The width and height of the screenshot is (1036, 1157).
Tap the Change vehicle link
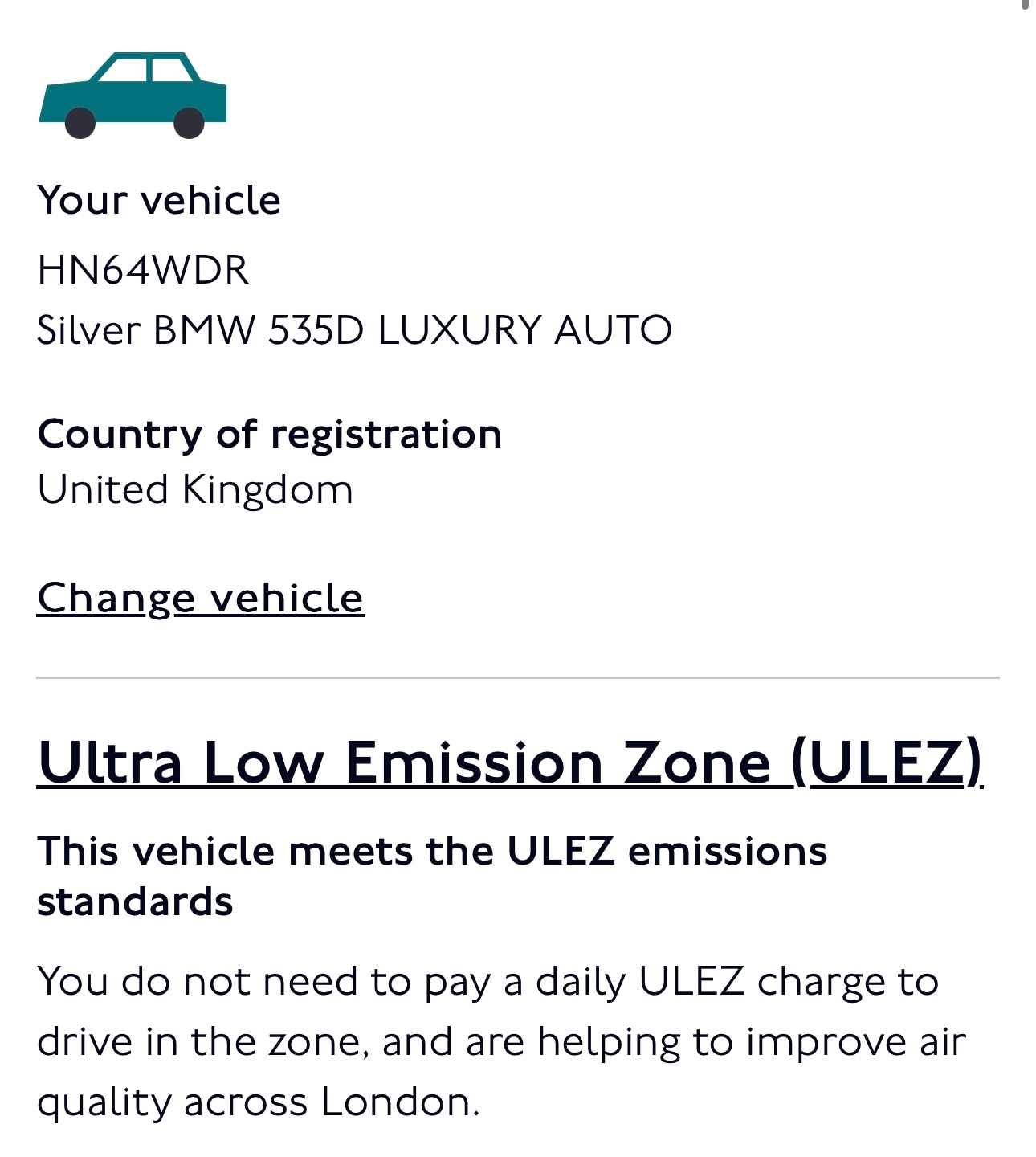point(201,599)
